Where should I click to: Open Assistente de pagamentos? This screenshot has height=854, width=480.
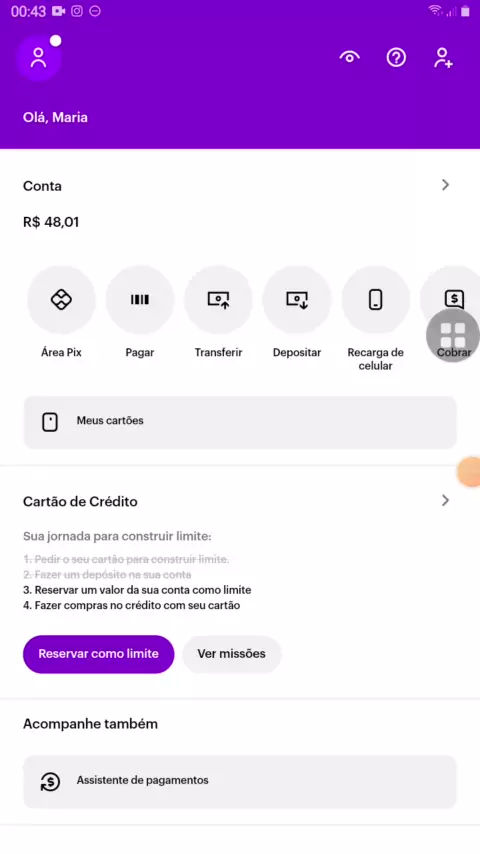pos(240,781)
